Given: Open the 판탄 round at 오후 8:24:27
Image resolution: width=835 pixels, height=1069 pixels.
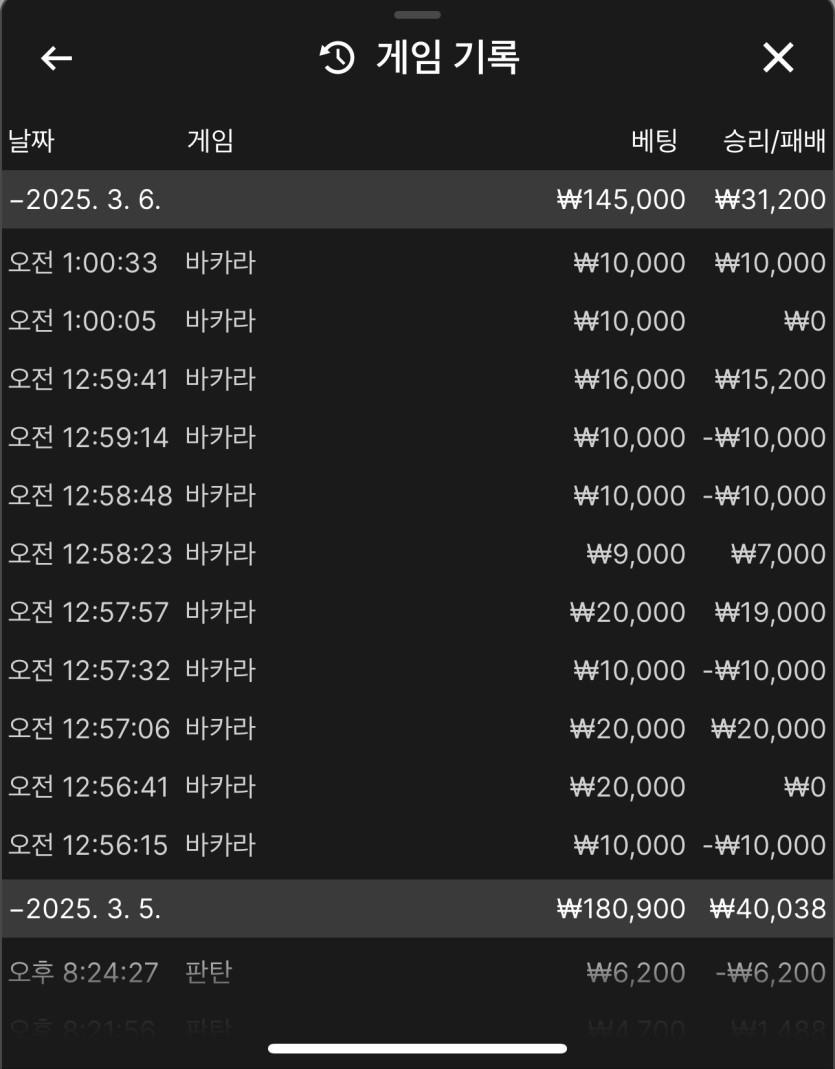Looking at the screenshot, I should (x=417, y=971).
